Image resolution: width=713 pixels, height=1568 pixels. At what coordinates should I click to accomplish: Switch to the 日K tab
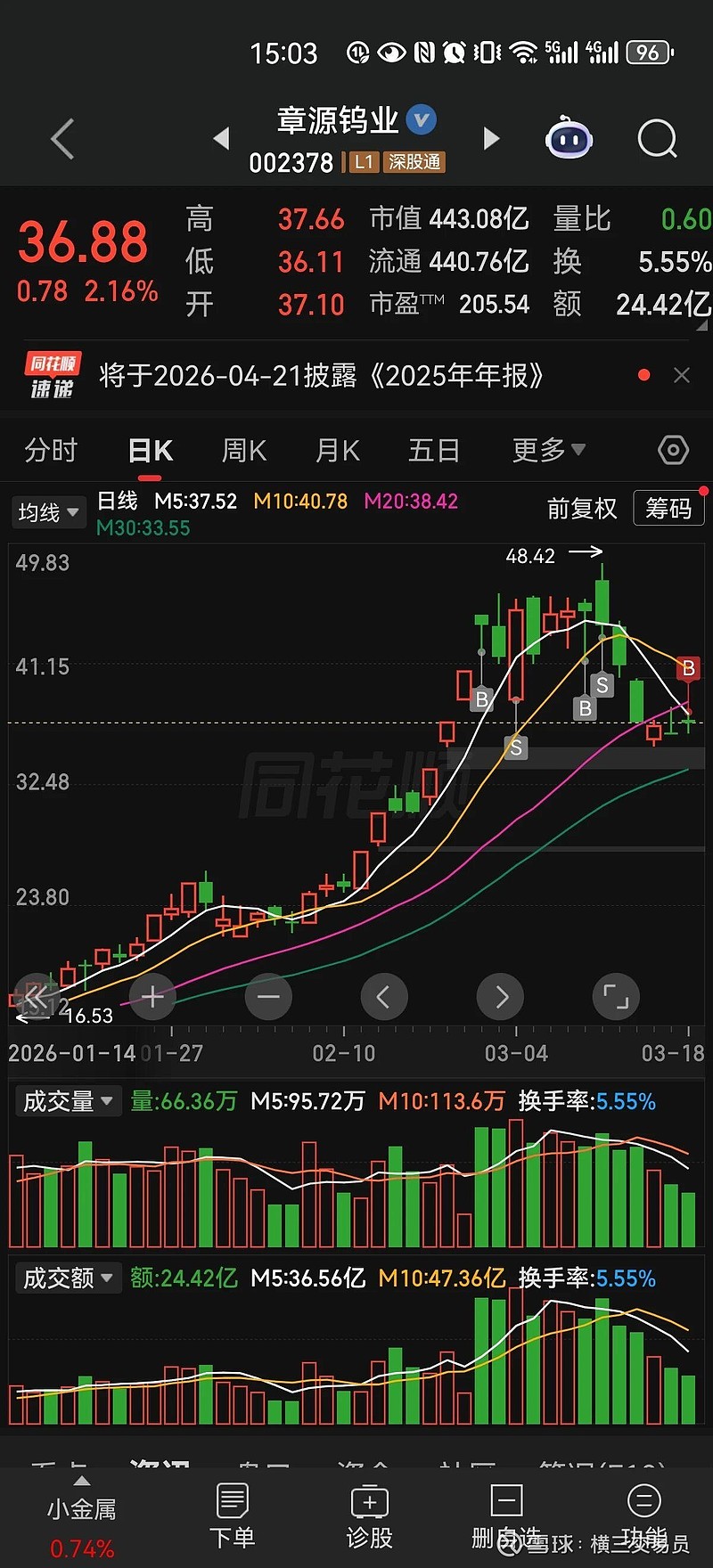click(x=149, y=450)
